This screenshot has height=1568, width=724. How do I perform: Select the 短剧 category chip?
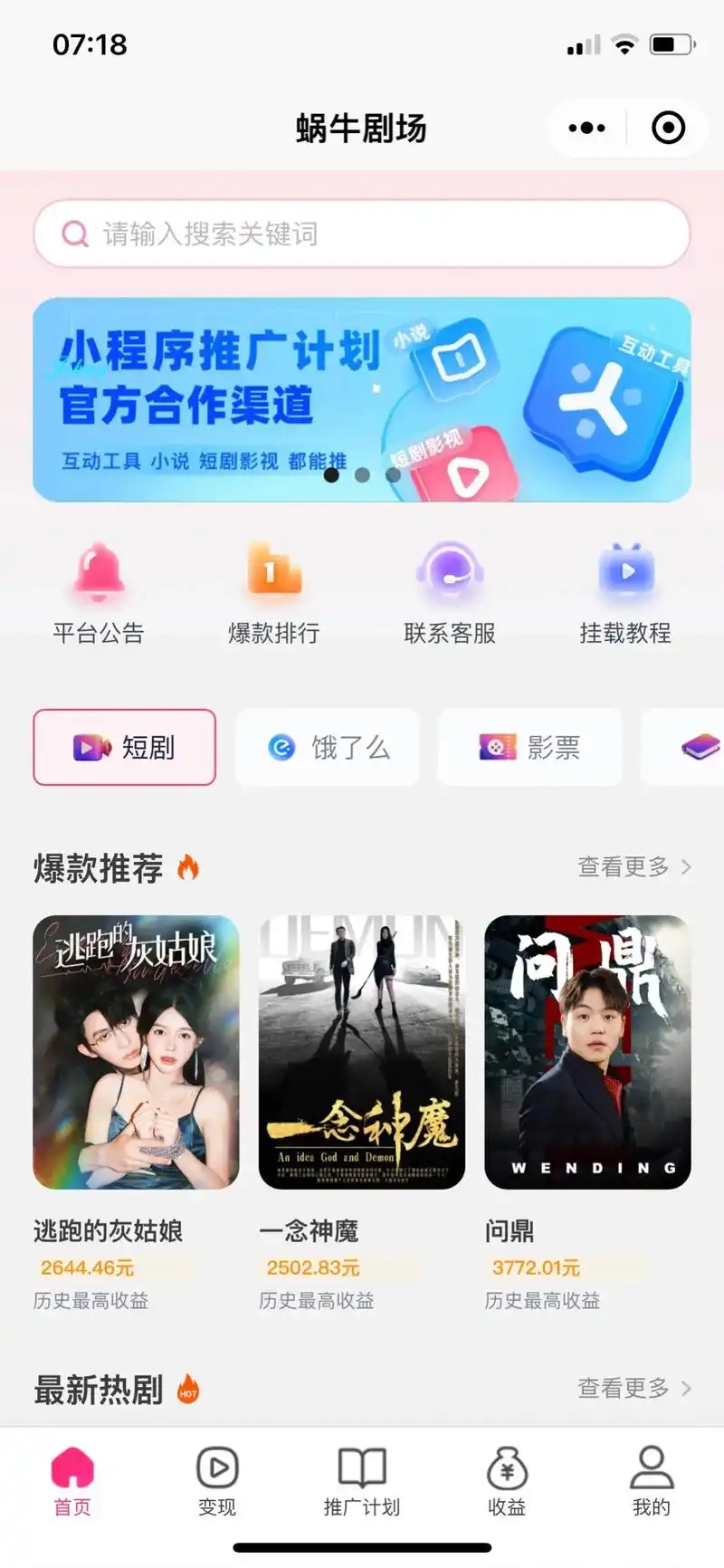(x=125, y=748)
